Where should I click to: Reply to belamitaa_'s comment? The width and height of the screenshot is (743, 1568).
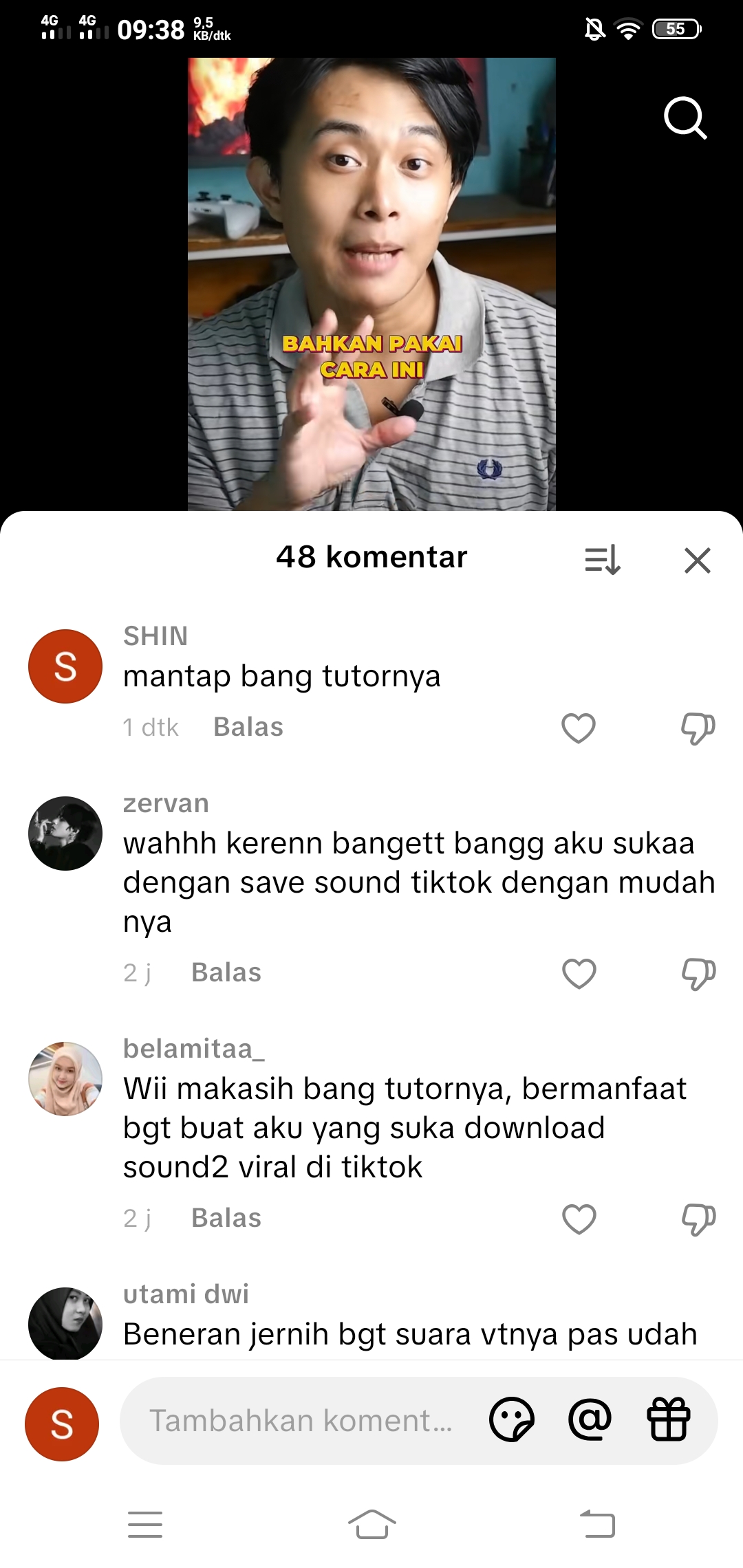[226, 1218]
